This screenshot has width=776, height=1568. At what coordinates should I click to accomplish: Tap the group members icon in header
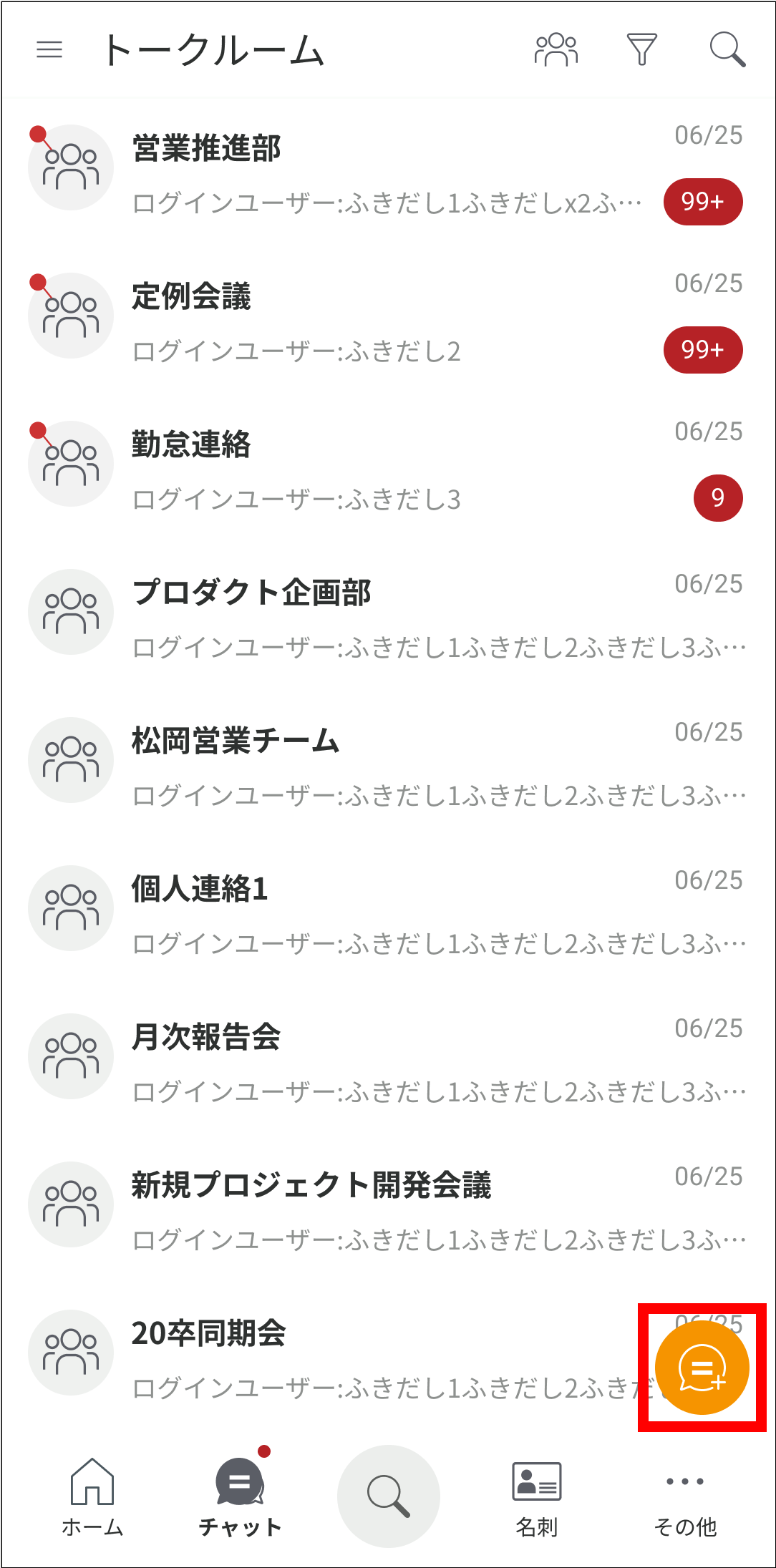pos(556,50)
